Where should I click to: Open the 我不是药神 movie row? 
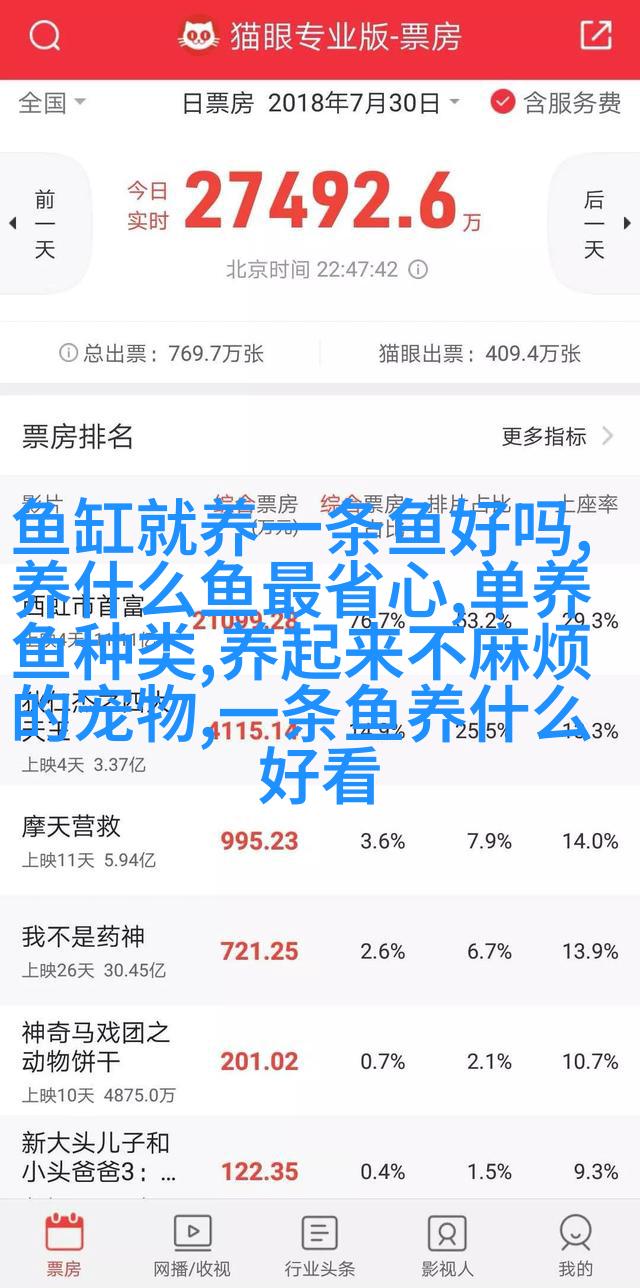coord(320,950)
